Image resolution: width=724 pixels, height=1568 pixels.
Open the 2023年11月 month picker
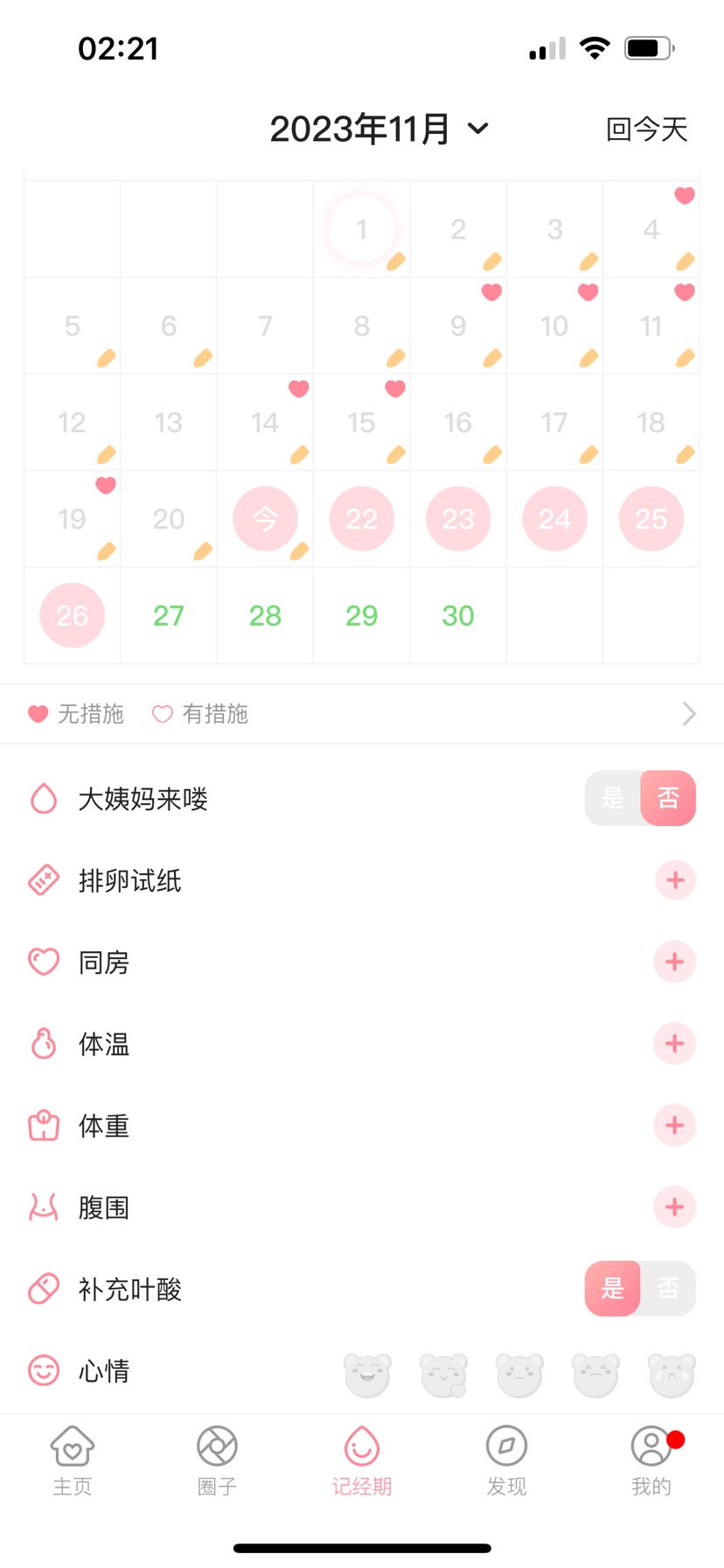coord(379,129)
